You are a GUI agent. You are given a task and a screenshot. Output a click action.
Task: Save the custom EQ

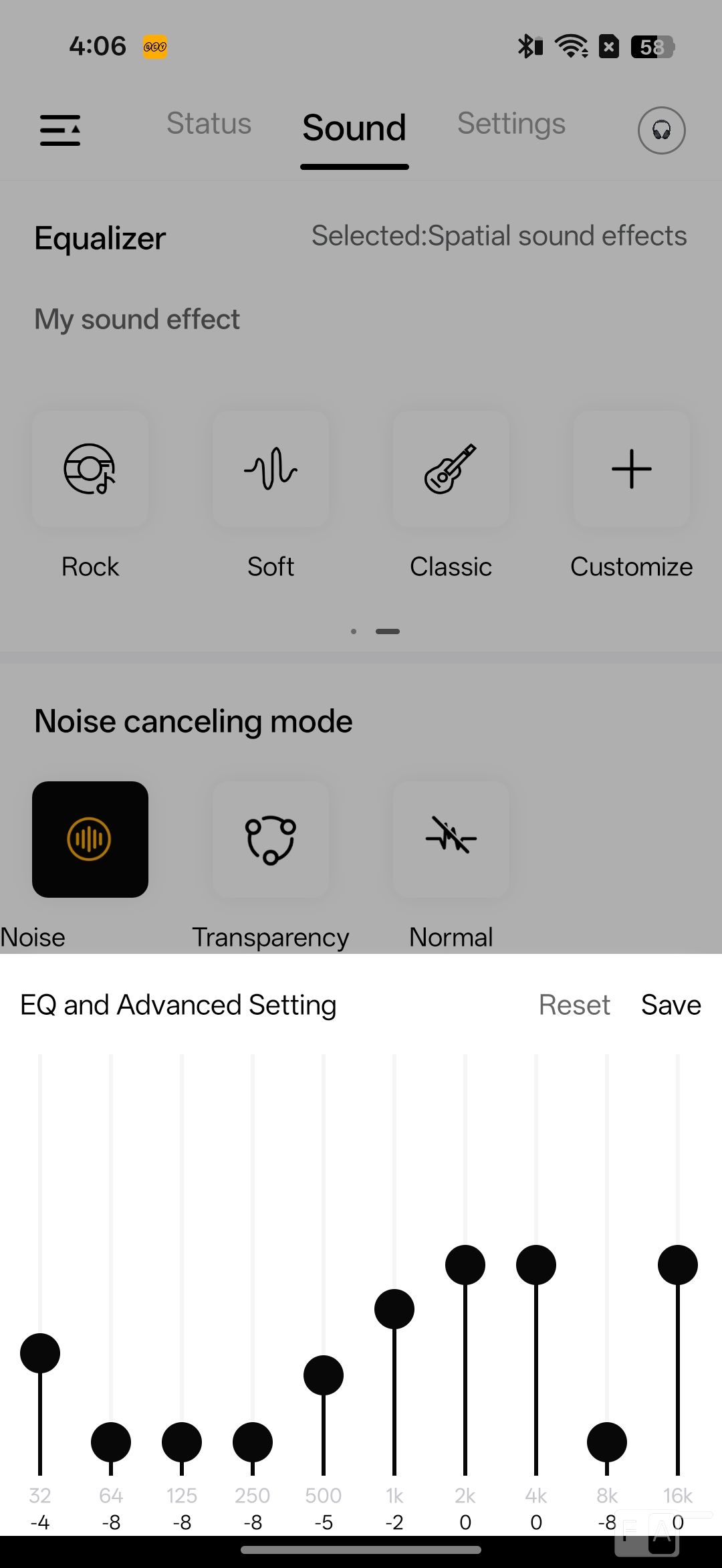tap(671, 1005)
